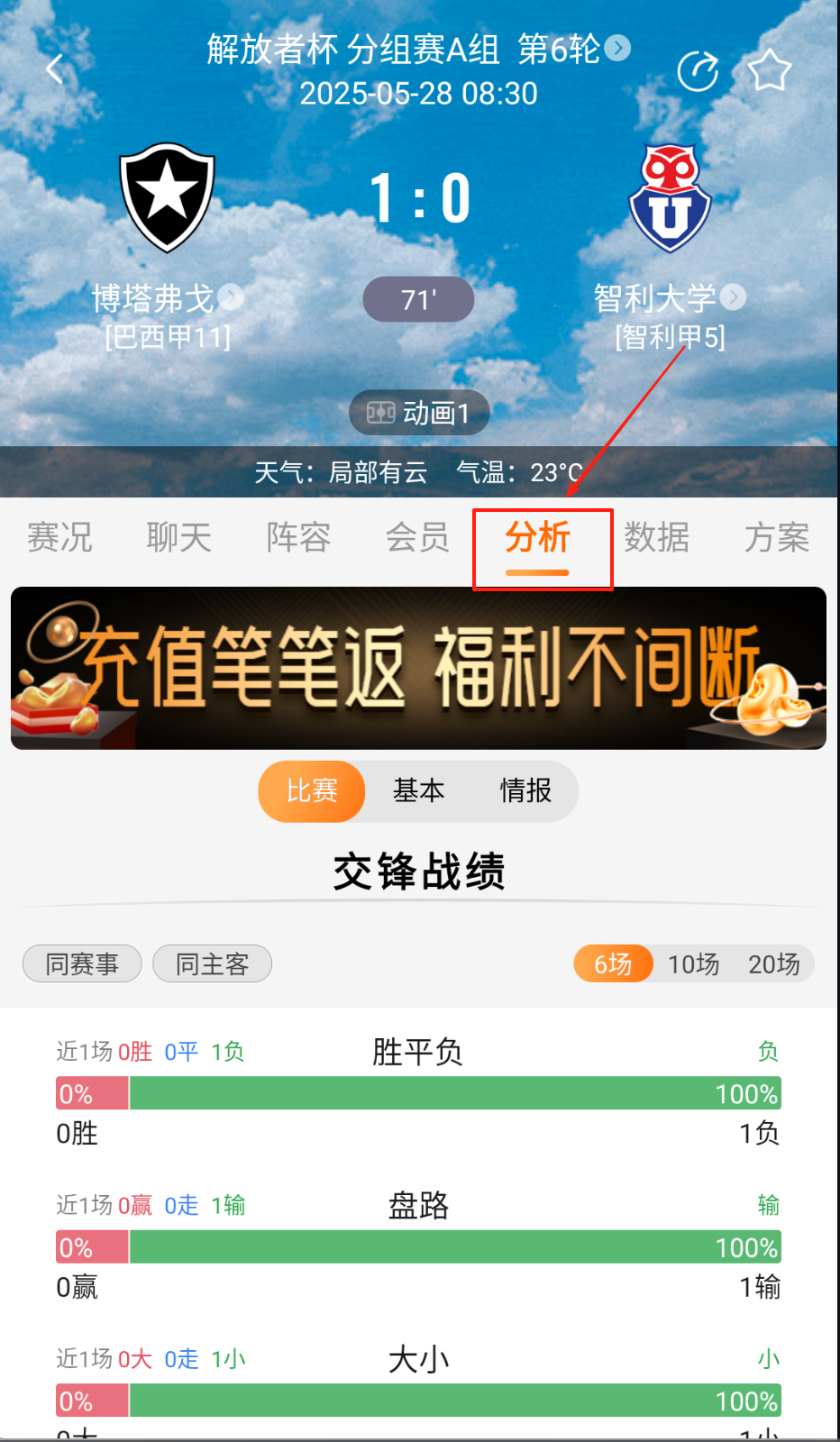The height and width of the screenshot is (1442, 840).
Task: Switch to the 方案 tab
Action: [x=776, y=537]
